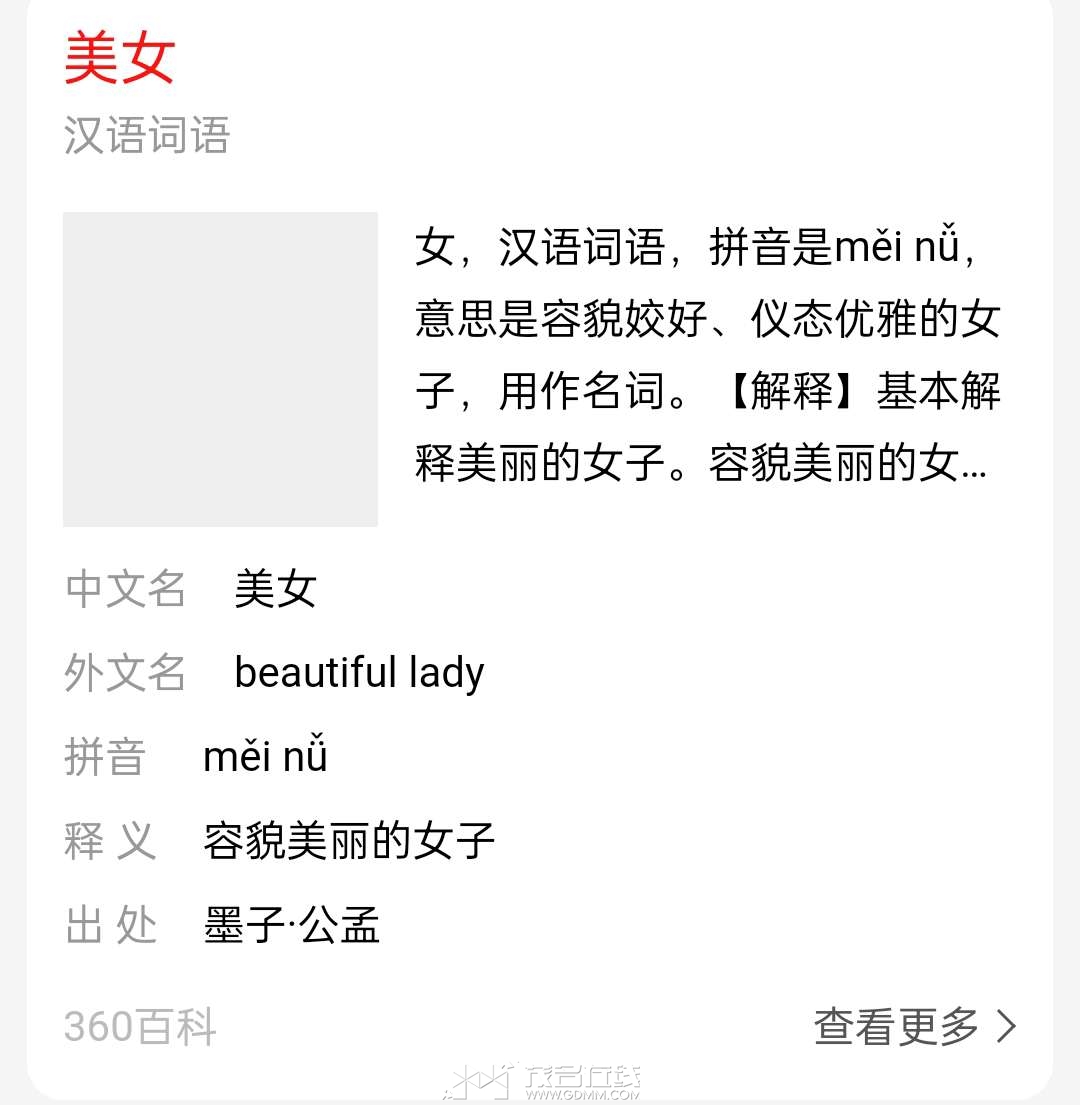Tap the grey image placeholder thumbnail
The image size is (1080, 1105).
pyautogui.click(x=220, y=369)
